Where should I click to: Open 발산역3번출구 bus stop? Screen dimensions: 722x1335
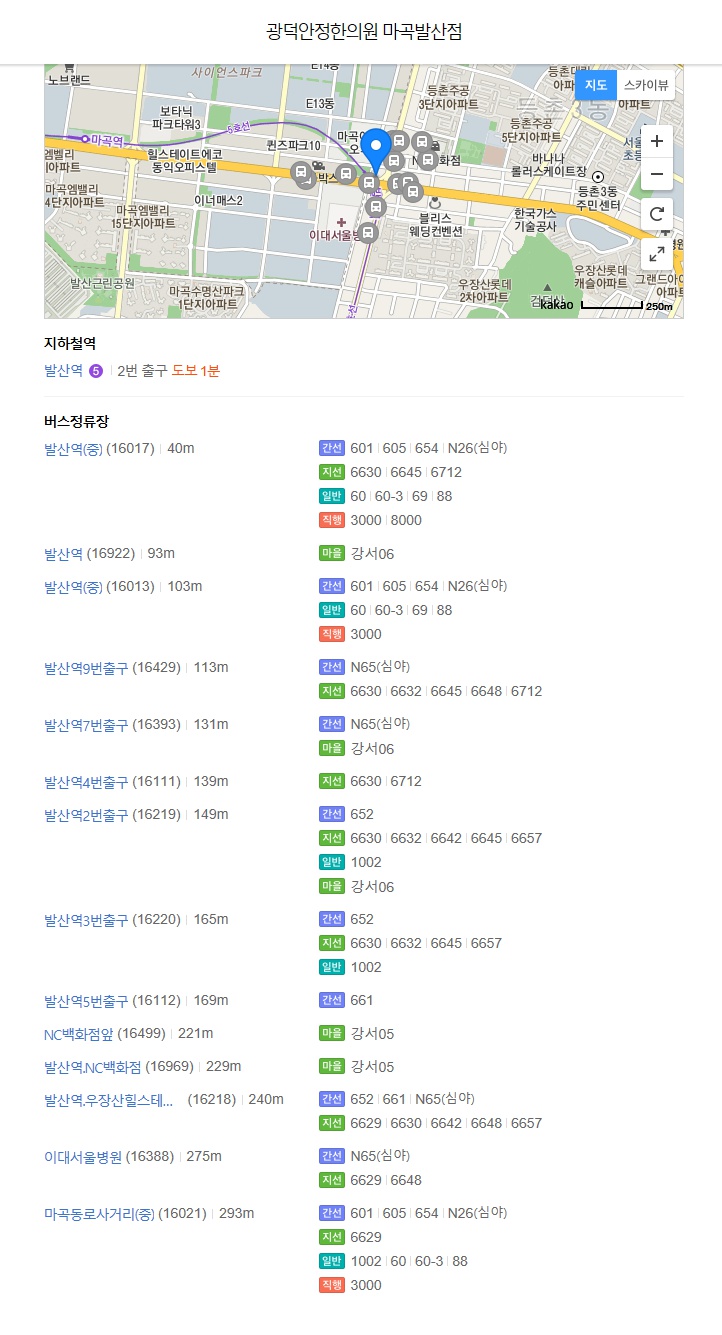pyautogui.click(x=86, y=920)
